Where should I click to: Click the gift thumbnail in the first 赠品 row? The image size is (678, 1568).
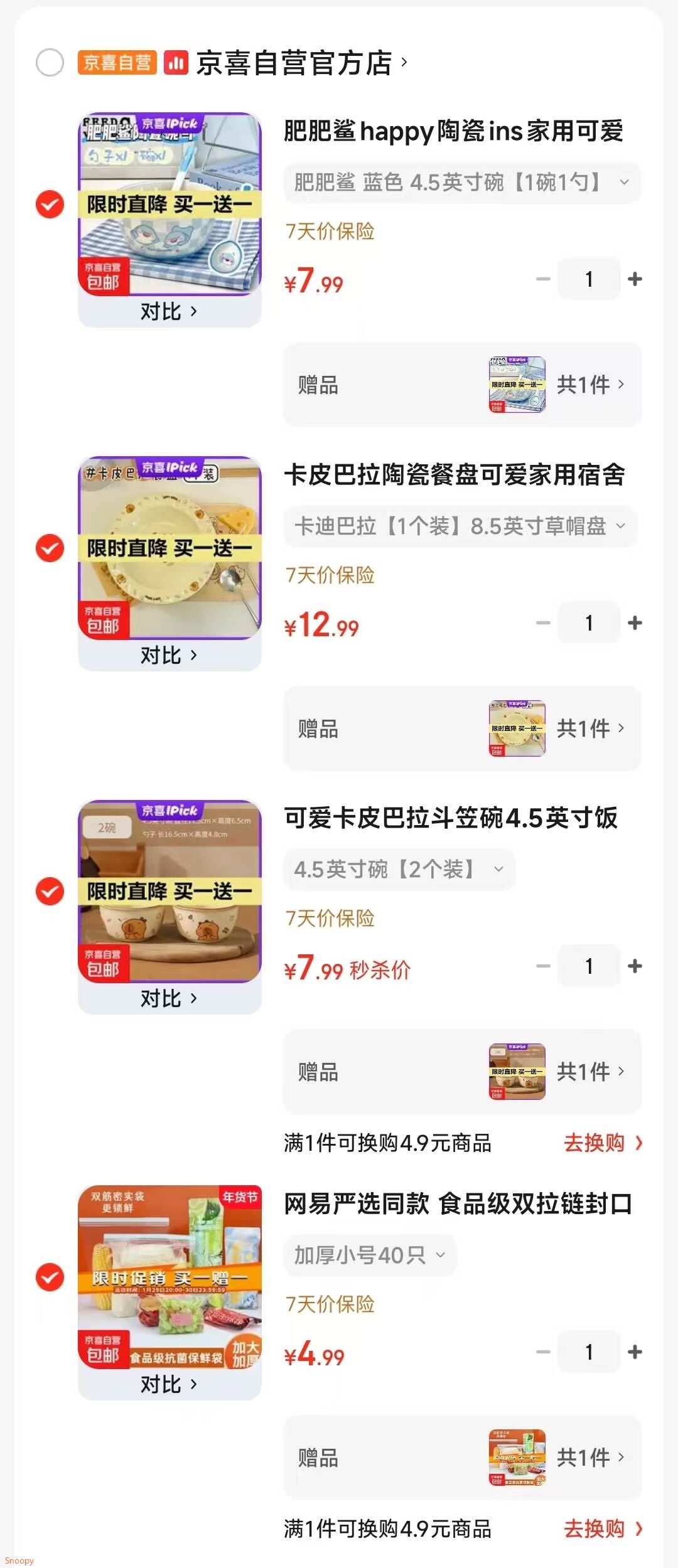pyautogui.click(x=515, y=385)
